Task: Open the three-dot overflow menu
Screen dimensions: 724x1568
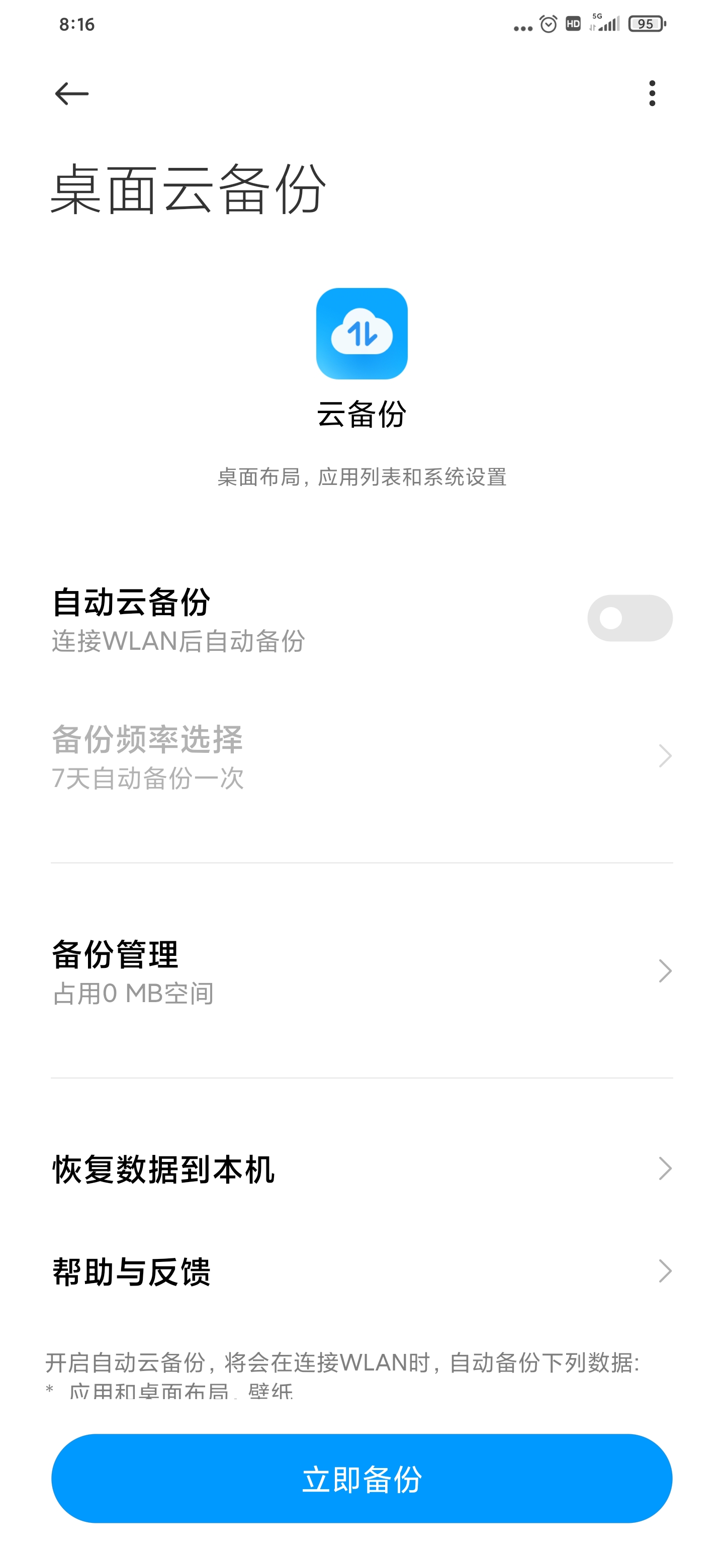Action: (652, 94)
